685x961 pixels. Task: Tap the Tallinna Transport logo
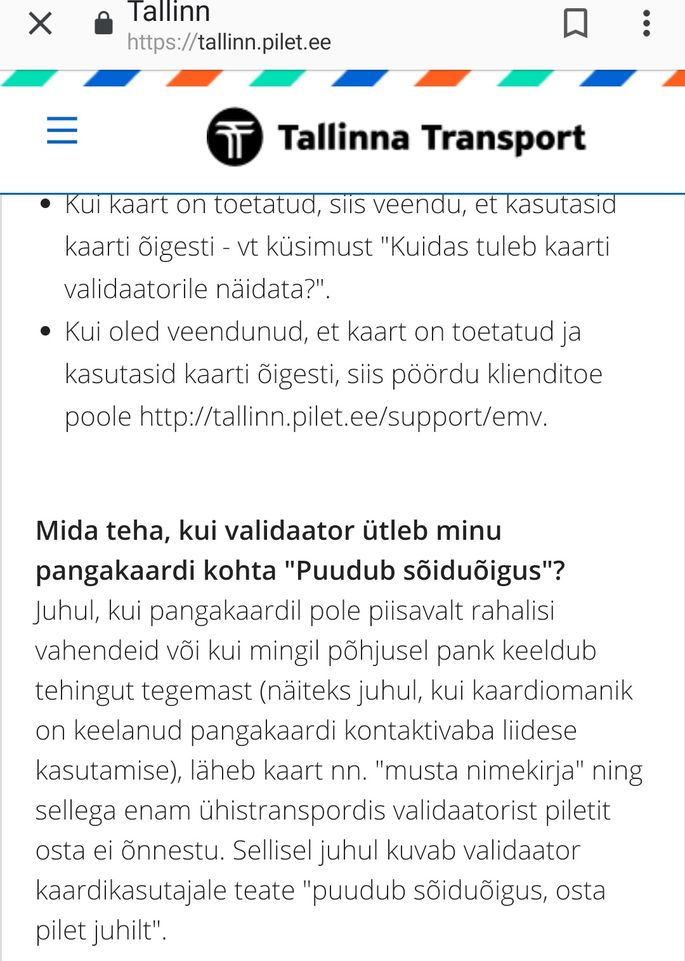396,137
